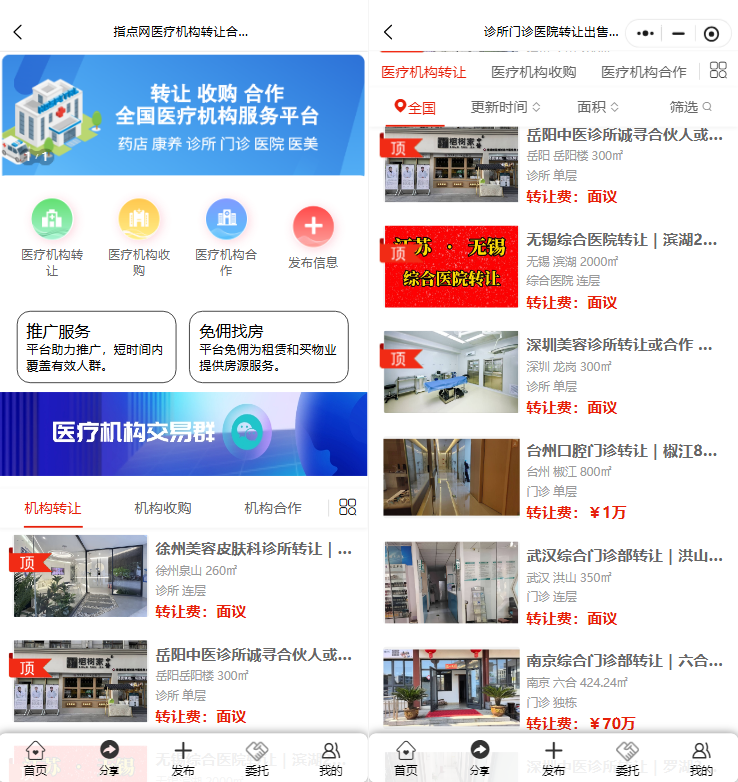Open the mini program three-dot menu
738x782 pixels.
point(645,33)
